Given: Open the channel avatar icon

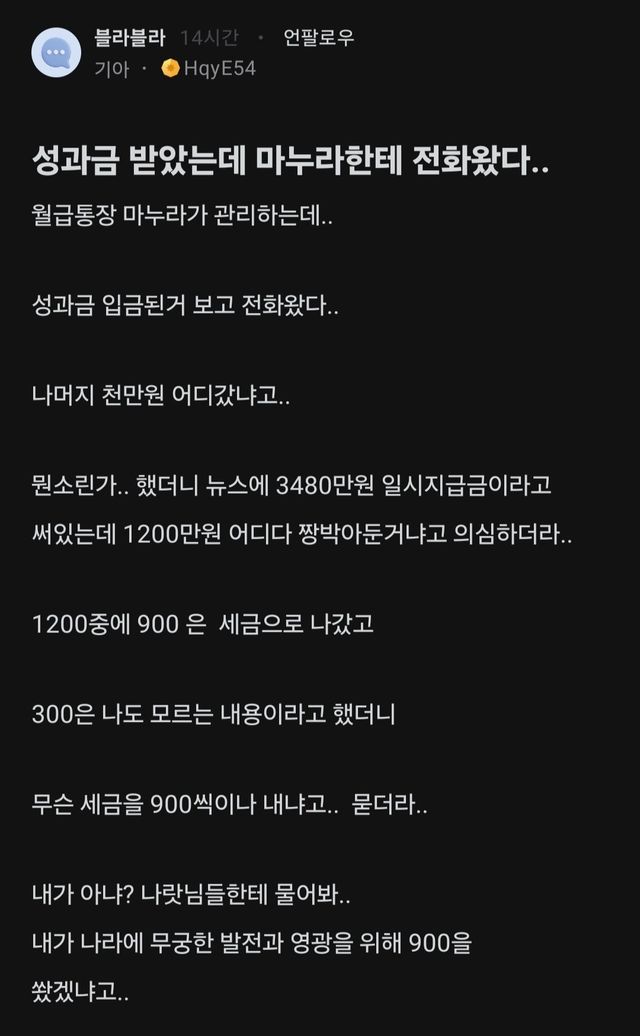Looking at the screenshot, I should click(x=56, y=53).
